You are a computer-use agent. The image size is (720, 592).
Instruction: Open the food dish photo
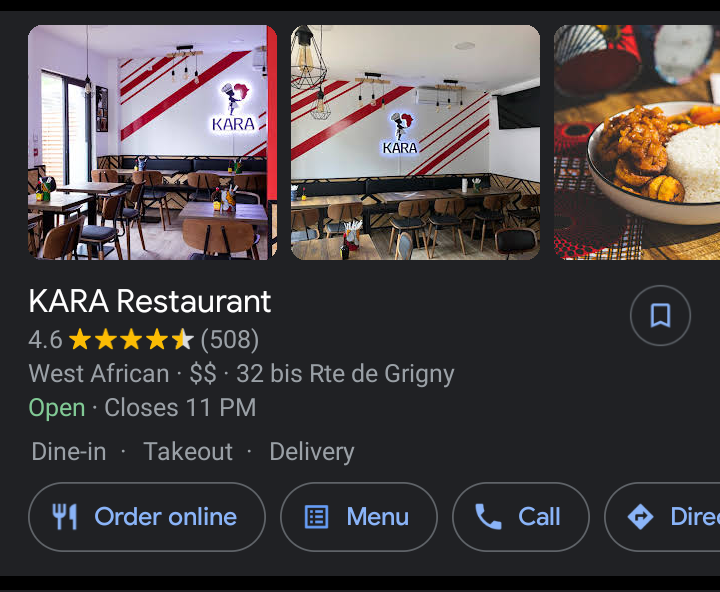(x=637, y=143)
